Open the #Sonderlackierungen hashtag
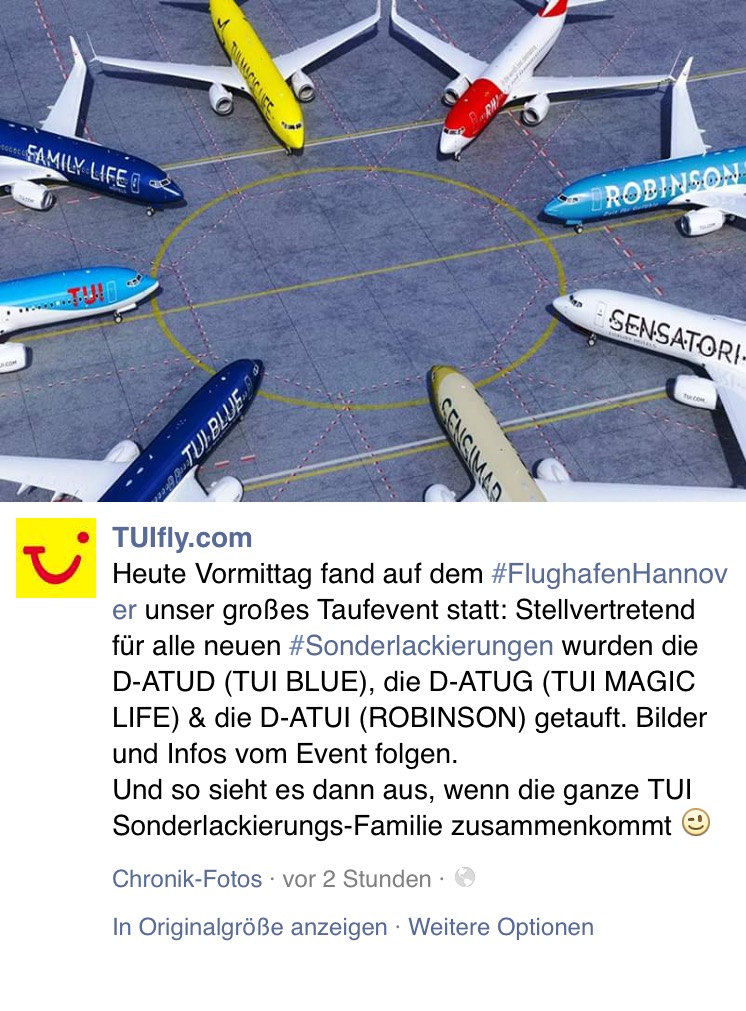This screenshot has height=1011, width=746. coord(420,645)
